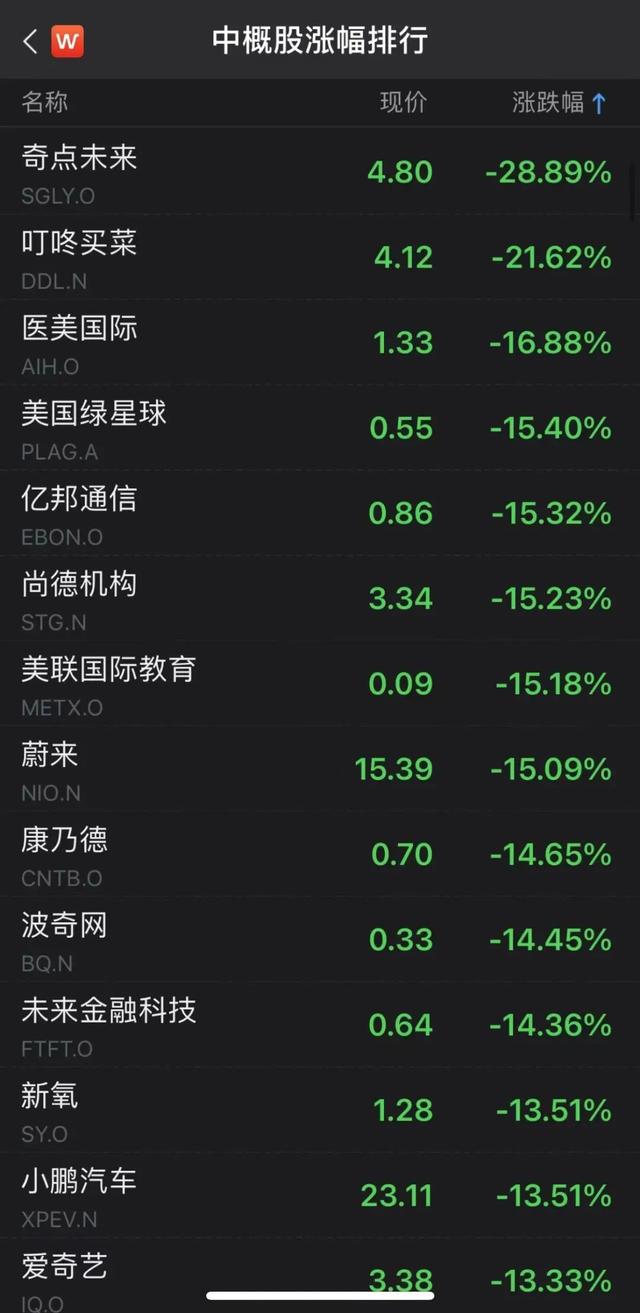Sort the list by 涨跌幅 column

pyautogui.click(x=559, y=102)
